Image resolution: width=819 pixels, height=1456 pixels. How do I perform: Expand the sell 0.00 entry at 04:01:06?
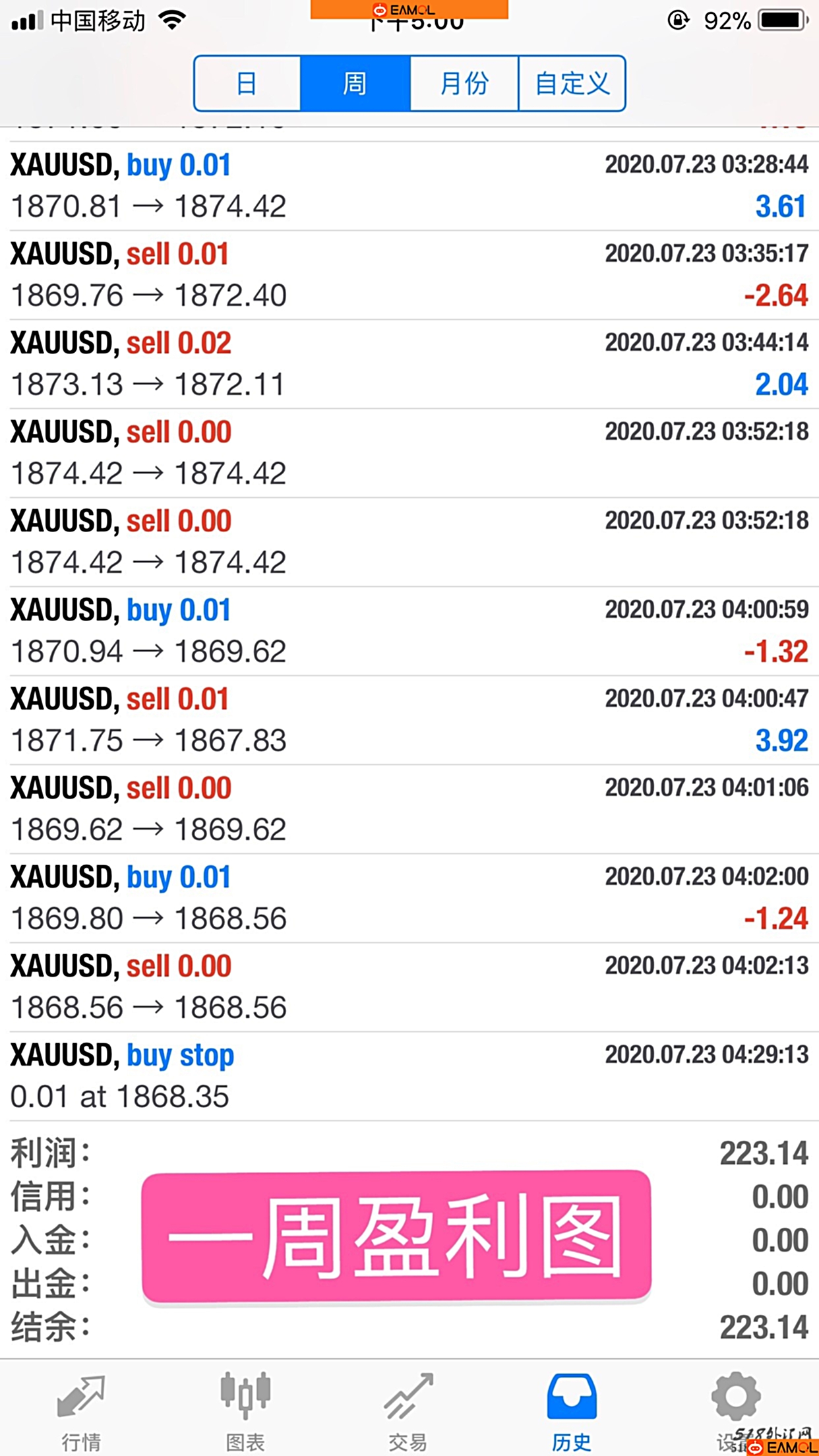409,809
